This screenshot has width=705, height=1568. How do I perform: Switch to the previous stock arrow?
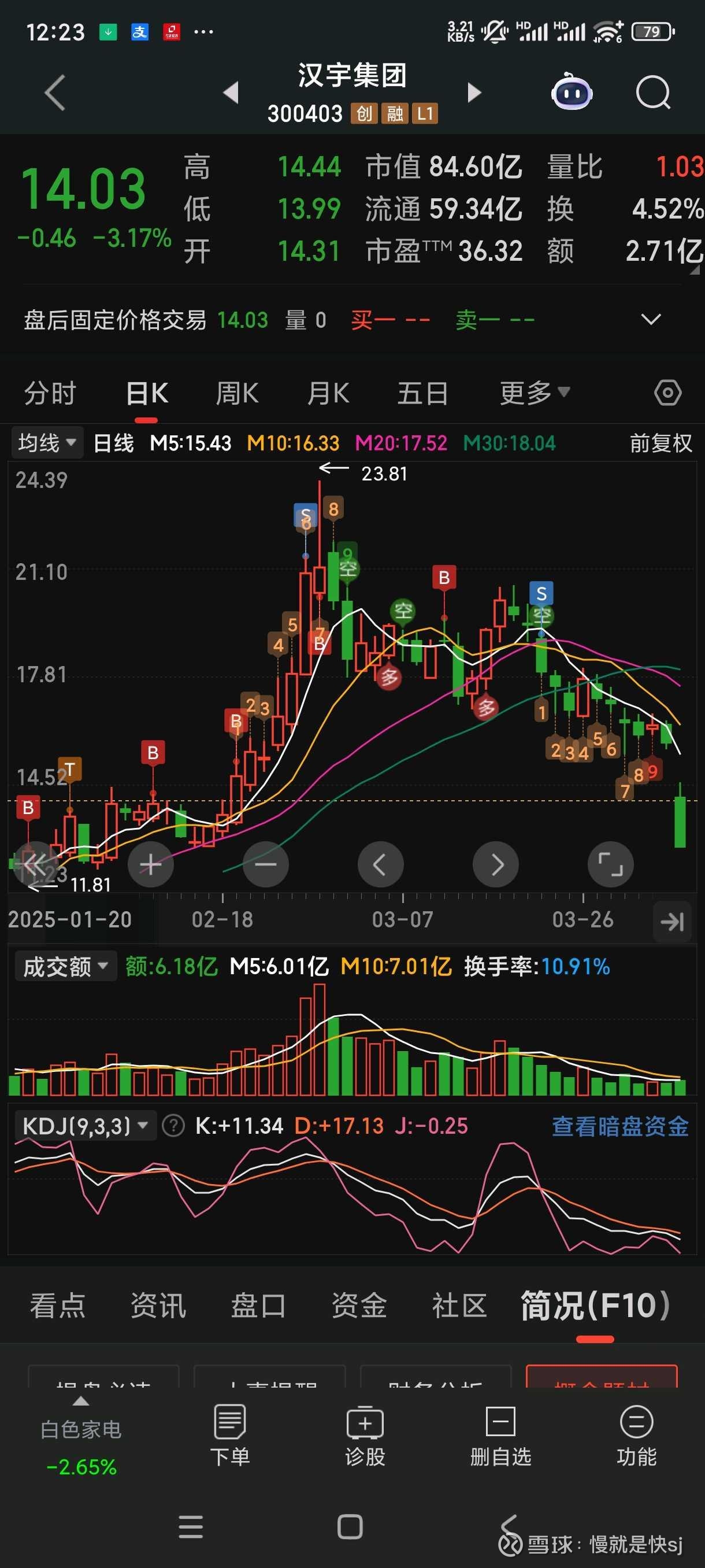(x=231, y=93)
